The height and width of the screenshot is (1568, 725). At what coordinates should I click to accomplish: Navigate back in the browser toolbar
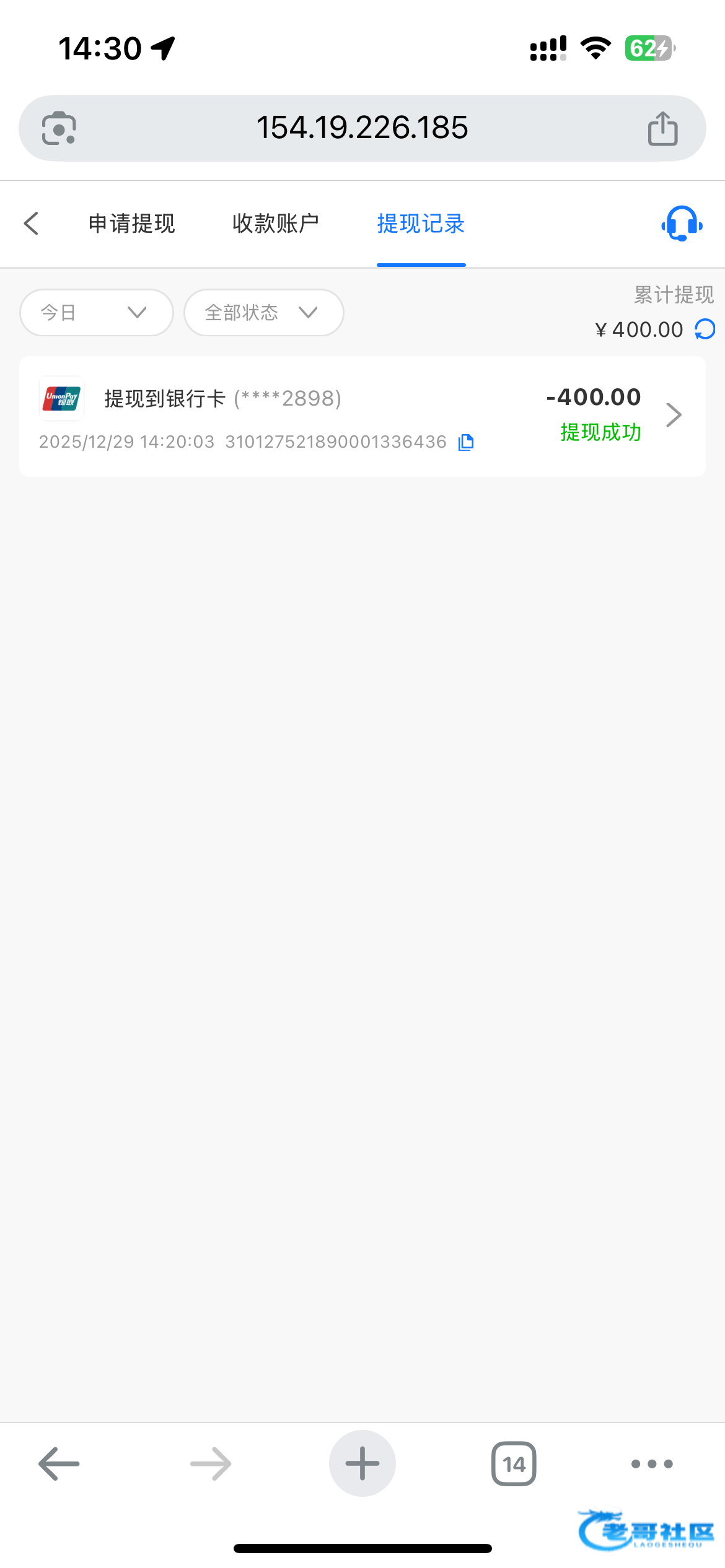tap(59, 1464)
